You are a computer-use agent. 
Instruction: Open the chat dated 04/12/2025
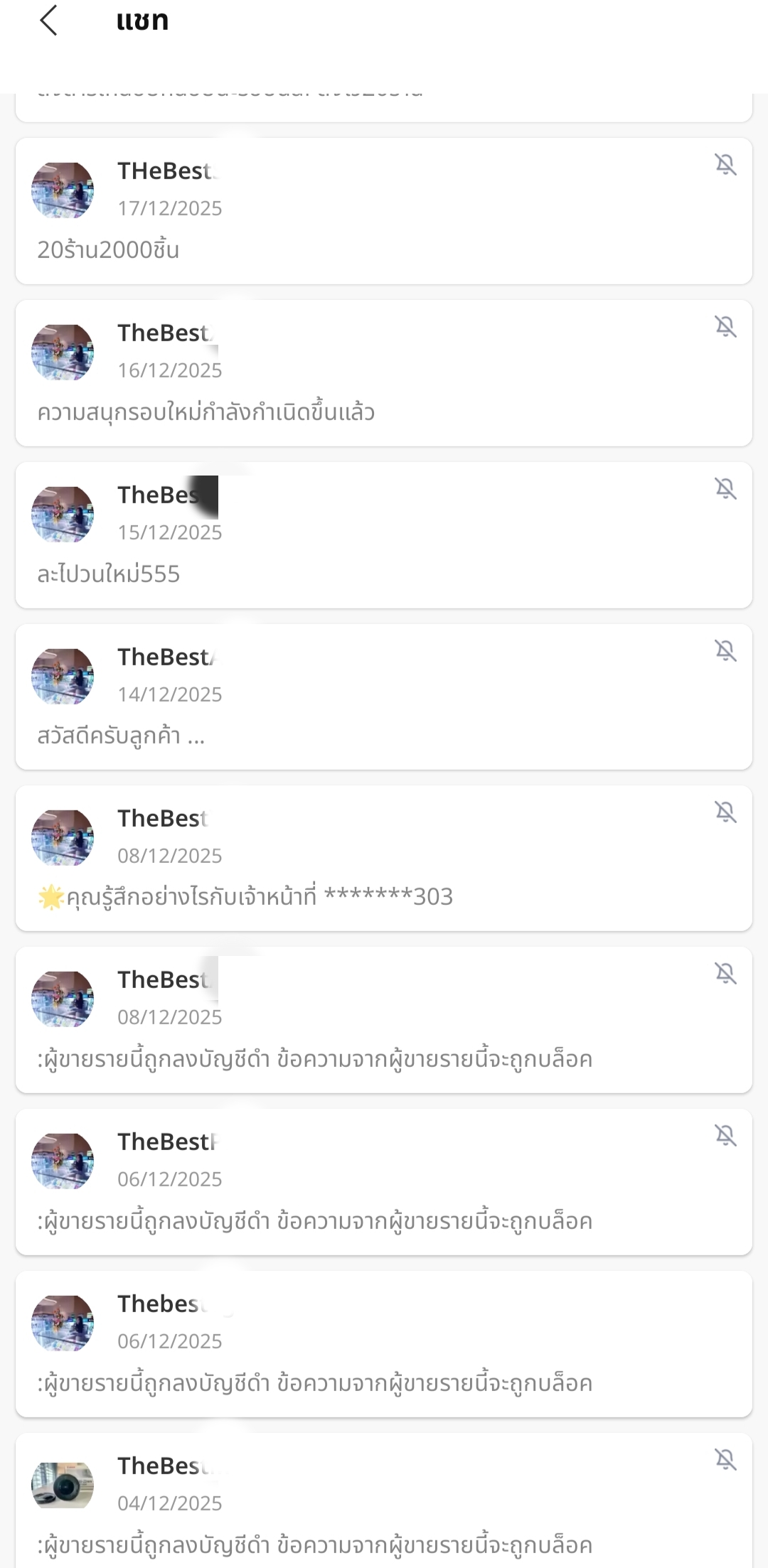[x=384, y=1500]
